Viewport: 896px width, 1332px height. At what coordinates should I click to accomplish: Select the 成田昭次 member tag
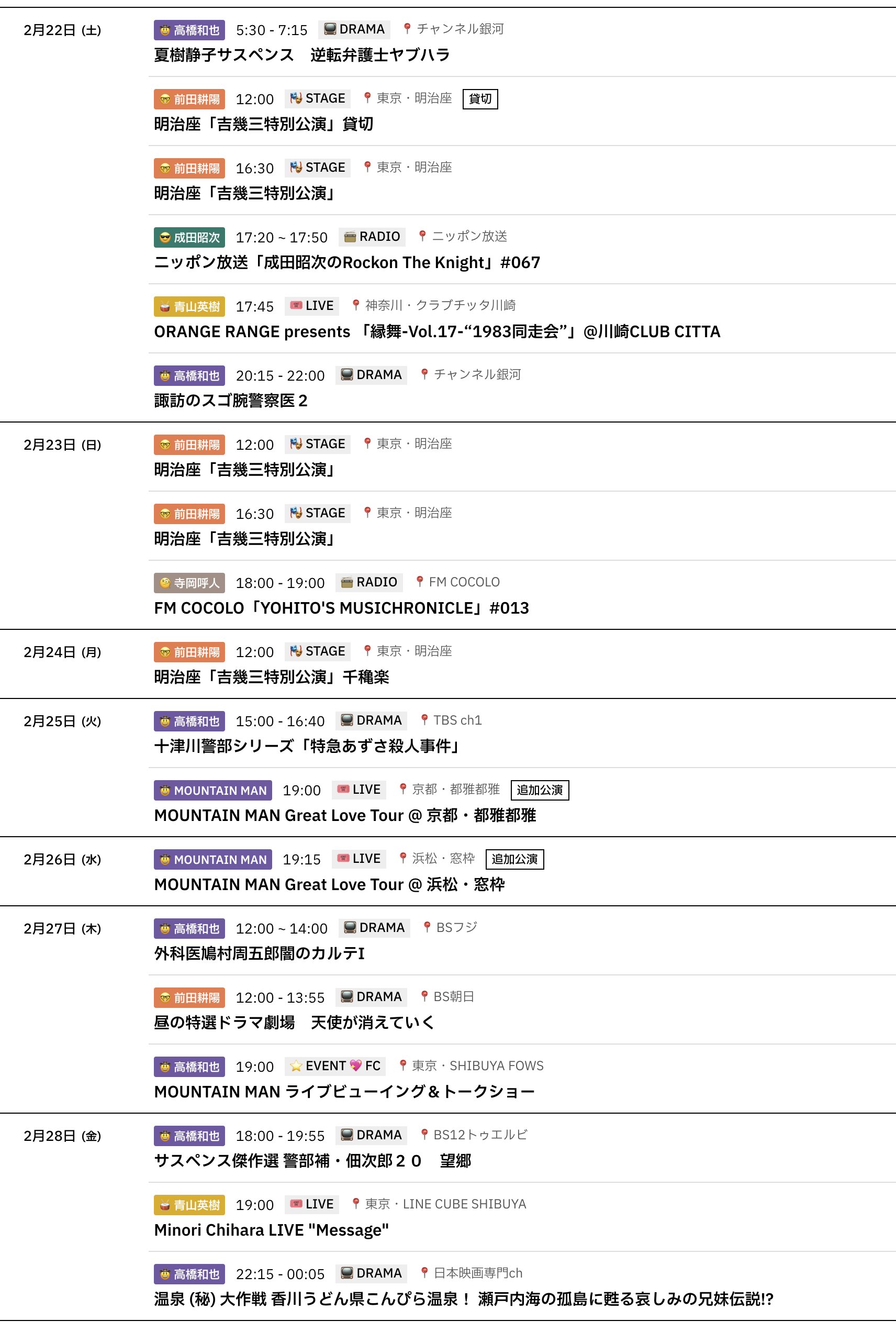click(189, 237)
